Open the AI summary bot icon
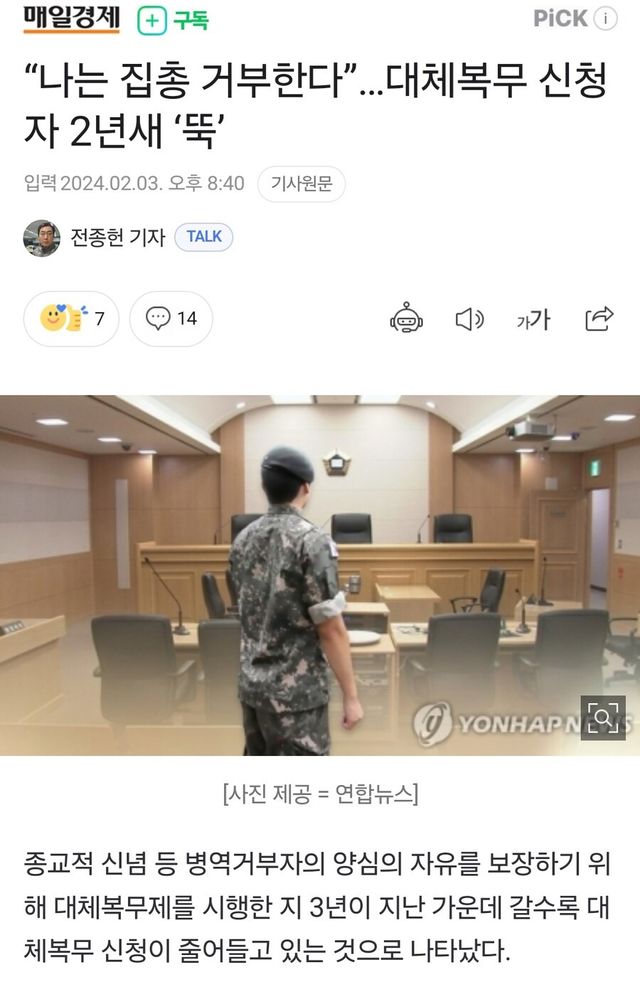Screen dimensions: 640x984 pos(406,319)
